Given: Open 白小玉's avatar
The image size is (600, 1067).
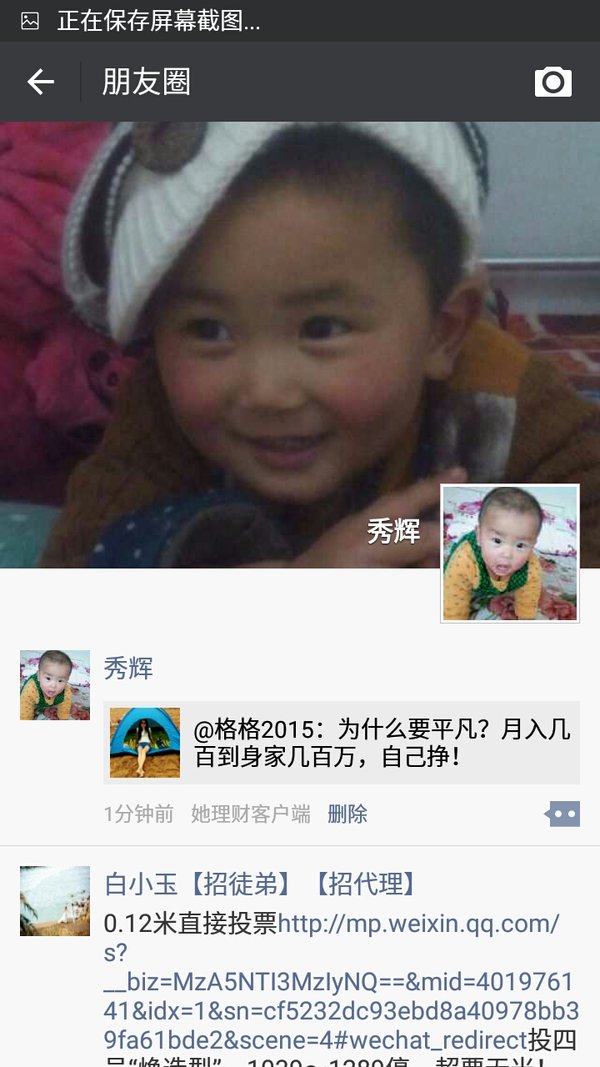Looking at the screenshot, I should (54, 901).
